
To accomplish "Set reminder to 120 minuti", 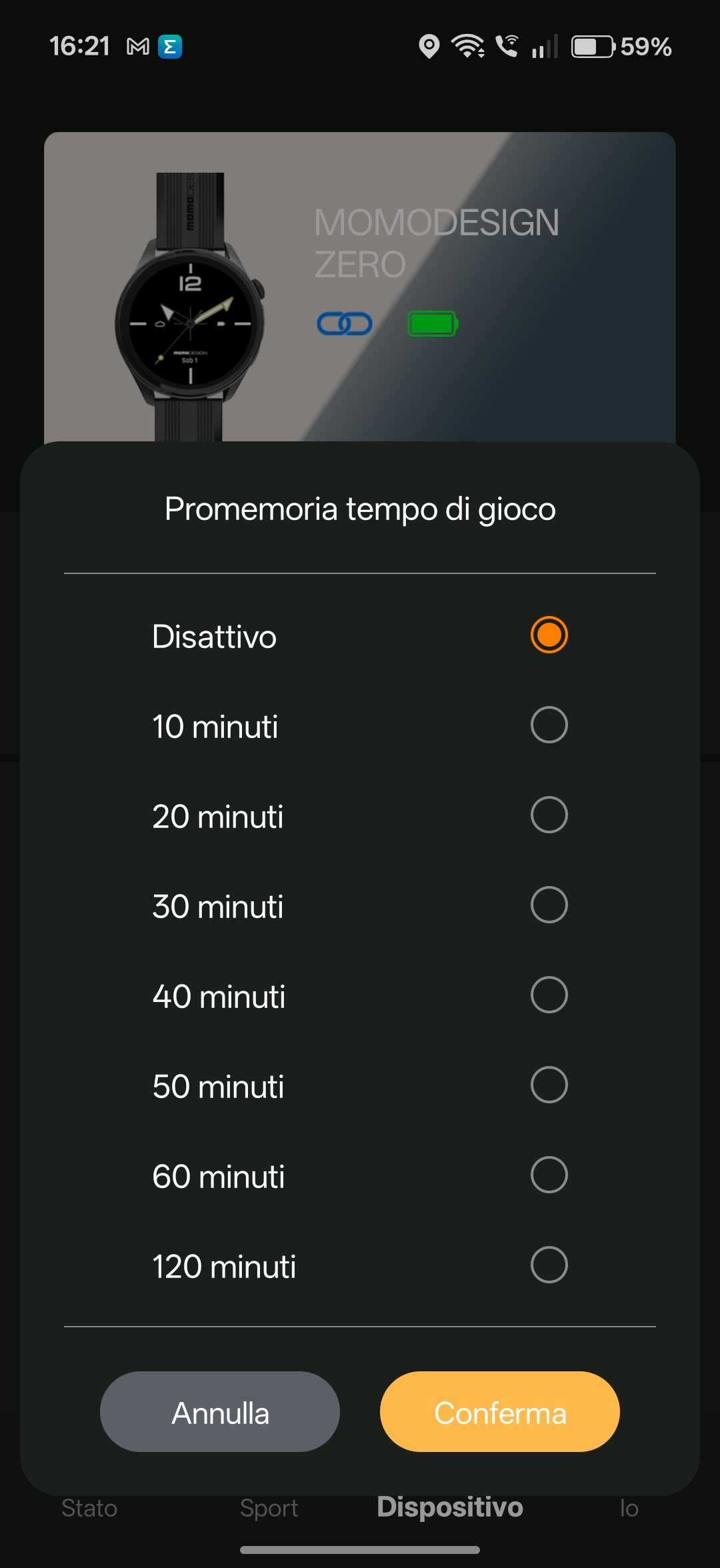I will (x=549, y=1265).
